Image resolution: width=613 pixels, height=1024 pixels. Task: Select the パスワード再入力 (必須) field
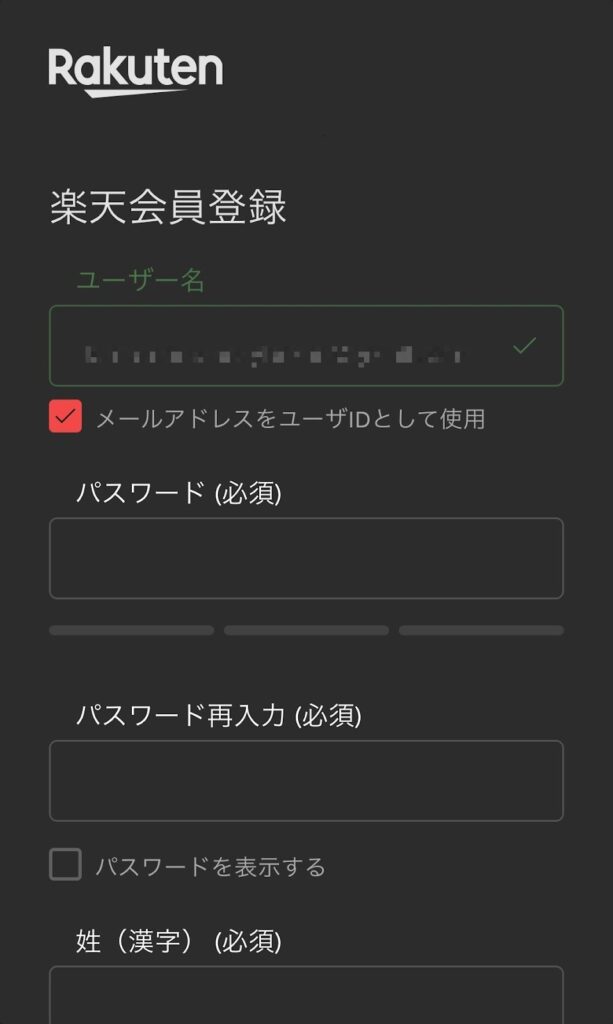pos(306,780)
